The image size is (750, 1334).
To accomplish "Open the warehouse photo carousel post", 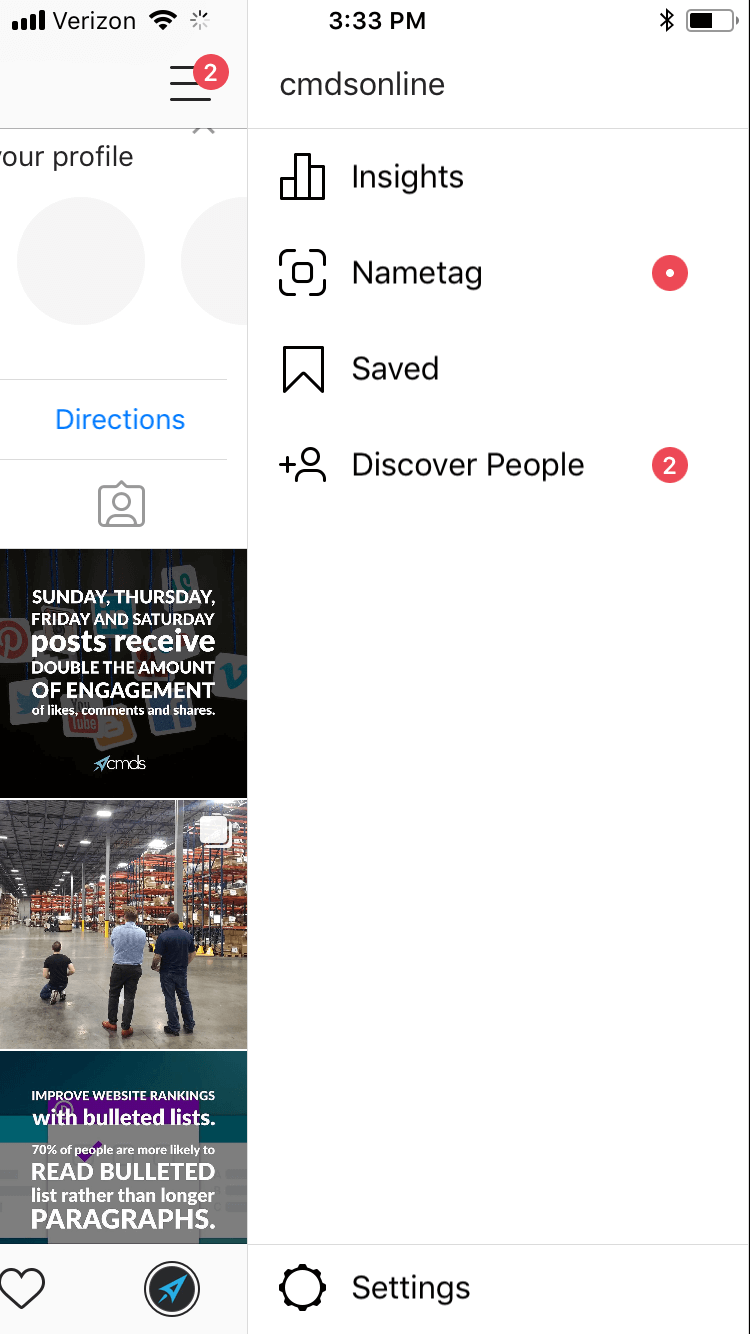I will pyautogui.click(x=123, y=922).
